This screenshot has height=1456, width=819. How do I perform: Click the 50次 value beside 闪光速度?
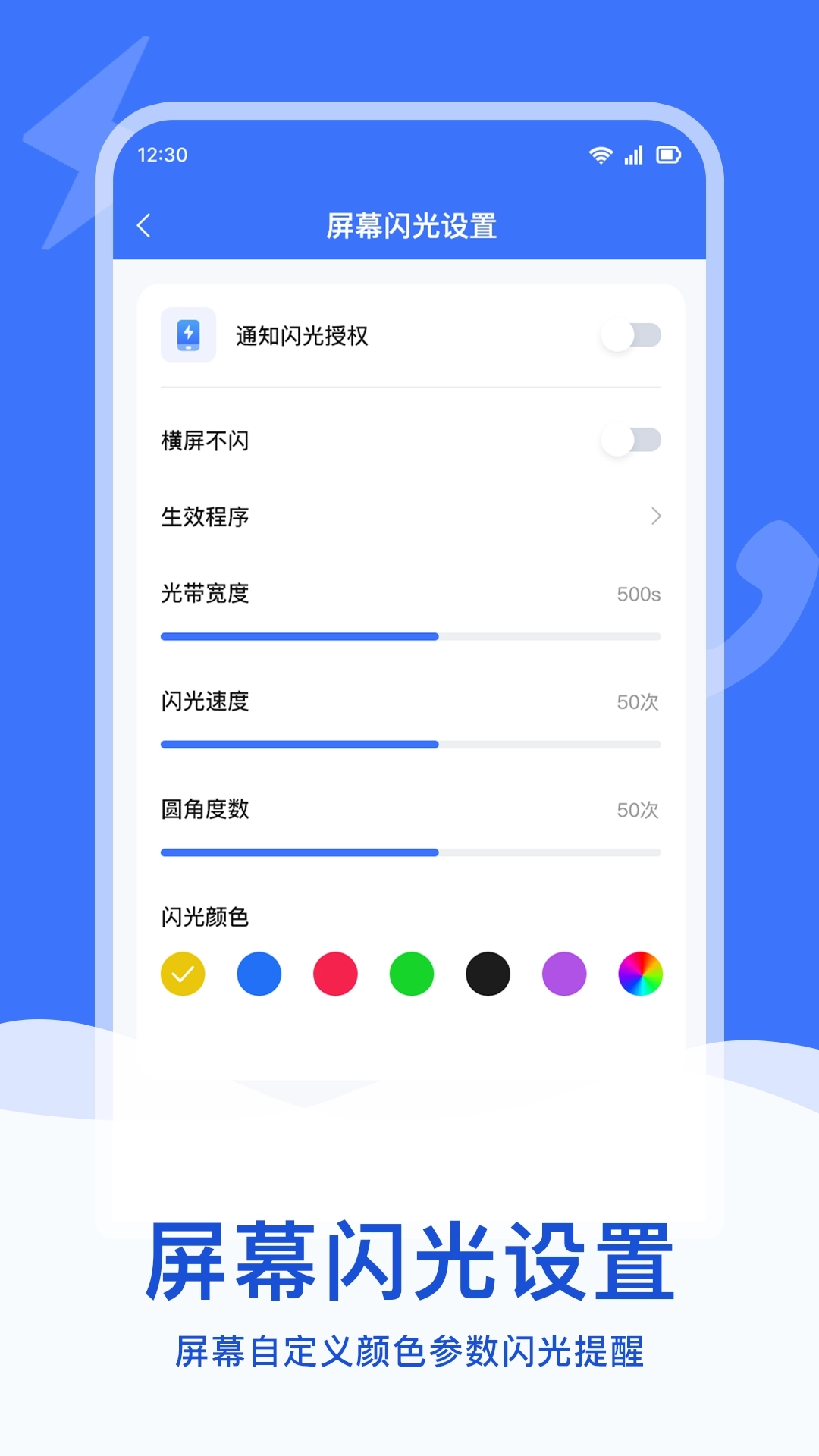pos(638,703)
